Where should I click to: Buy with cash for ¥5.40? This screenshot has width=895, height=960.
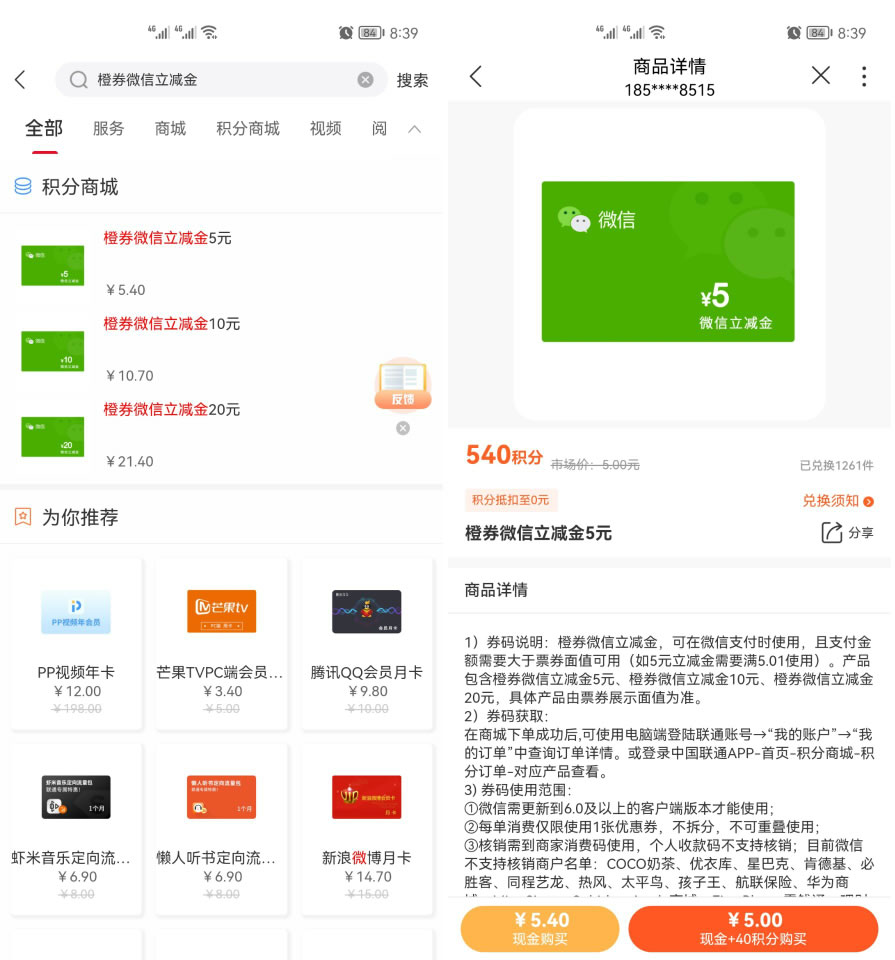(x=540, y=929)
